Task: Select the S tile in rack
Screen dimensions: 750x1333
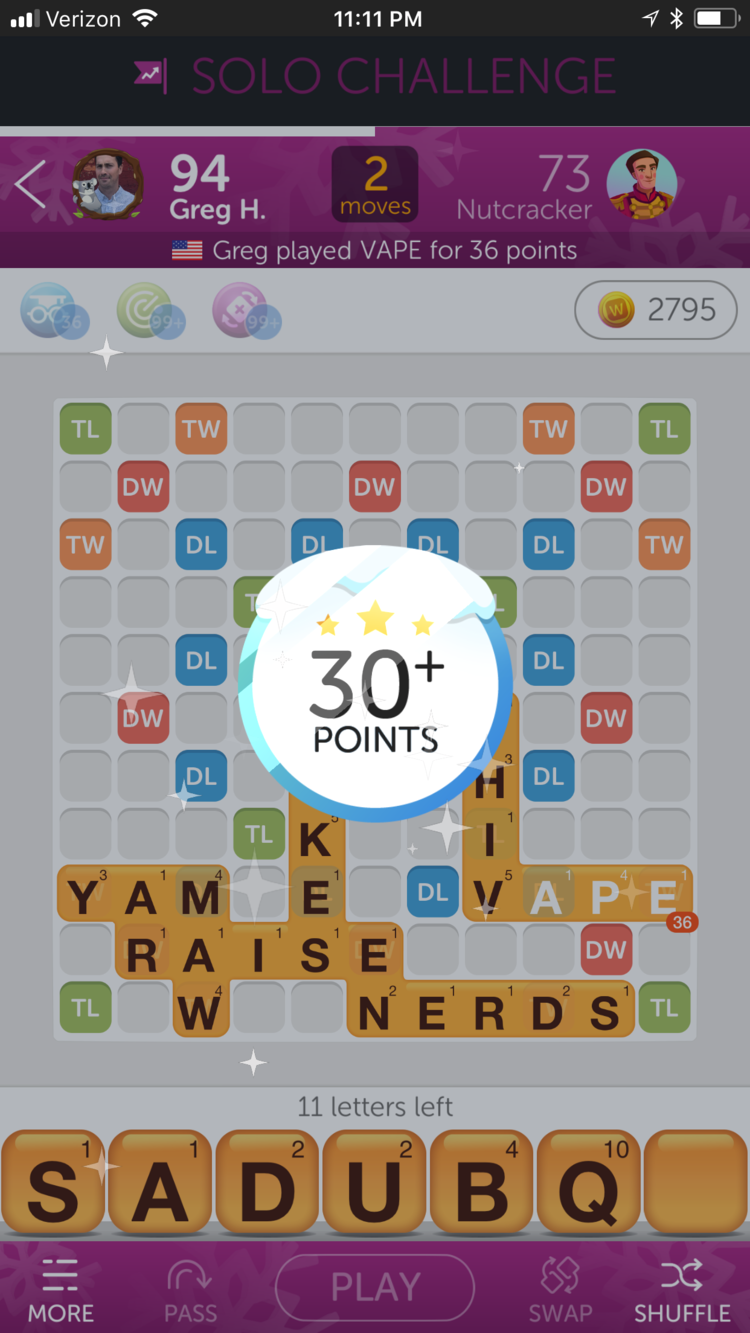Action: point(53,1183)
